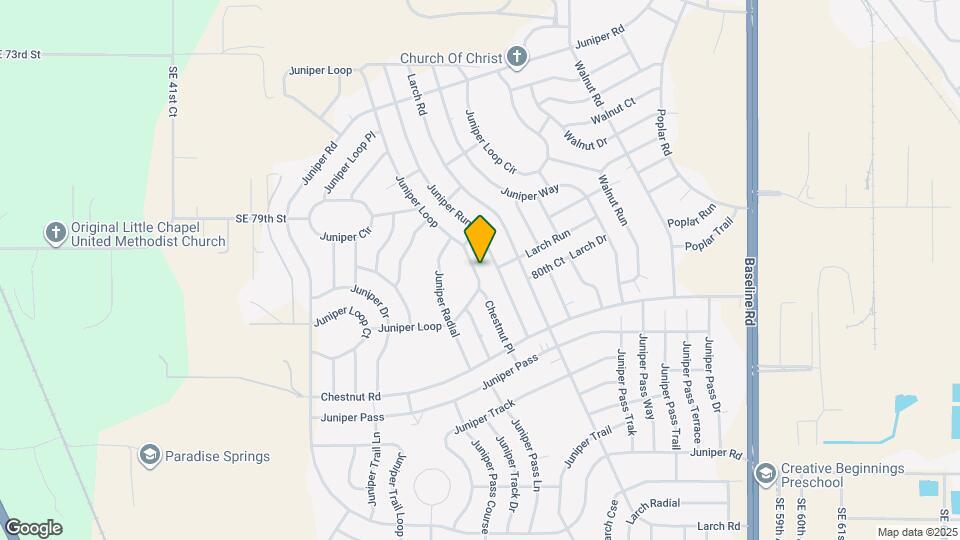
Task: Open the Paradise Springs school marker
Action: [x=150, y=456]
